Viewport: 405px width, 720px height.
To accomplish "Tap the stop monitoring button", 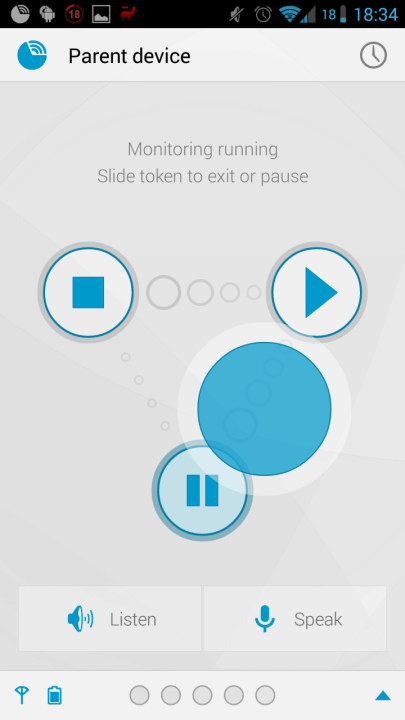I will [x=88, y=292].
